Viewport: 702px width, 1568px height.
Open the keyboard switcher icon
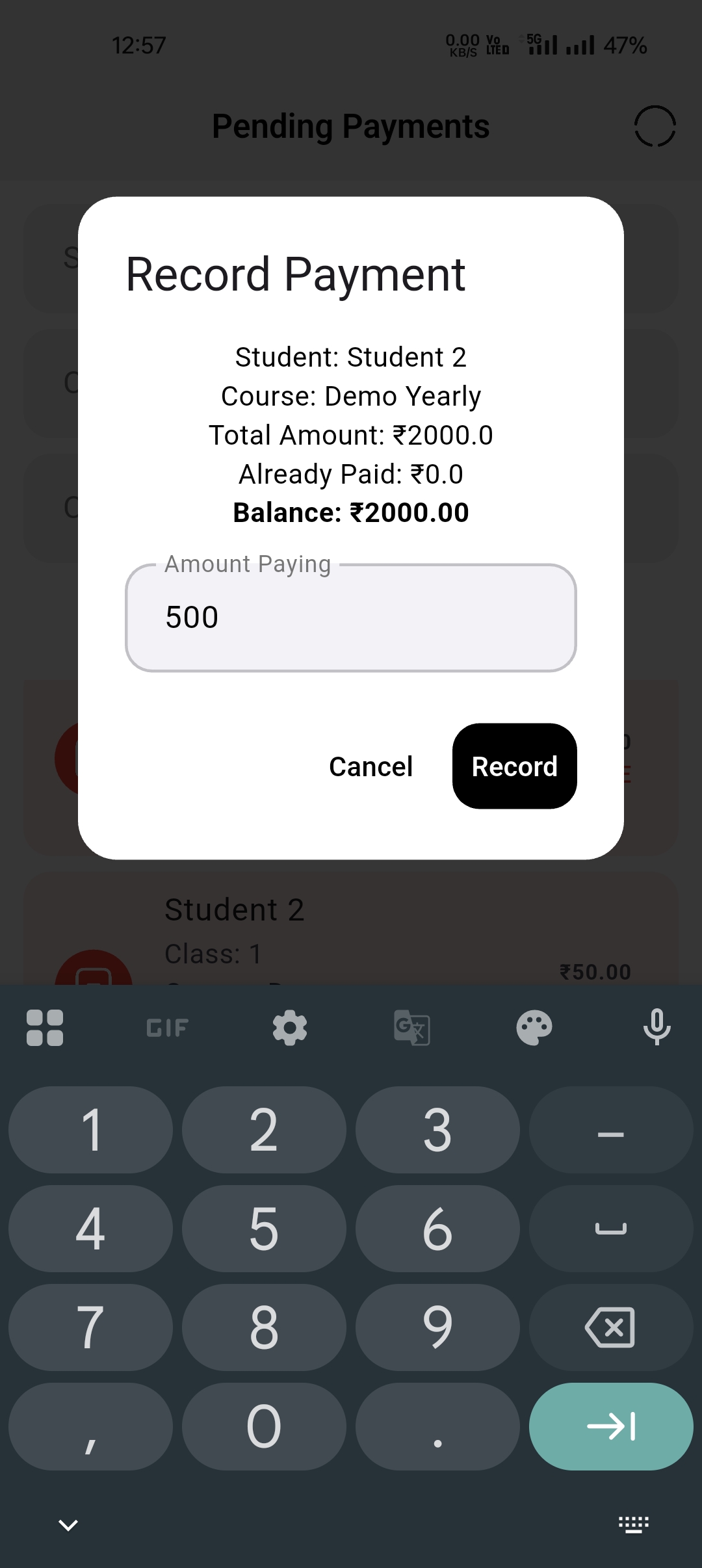[x=633, y=1524]
